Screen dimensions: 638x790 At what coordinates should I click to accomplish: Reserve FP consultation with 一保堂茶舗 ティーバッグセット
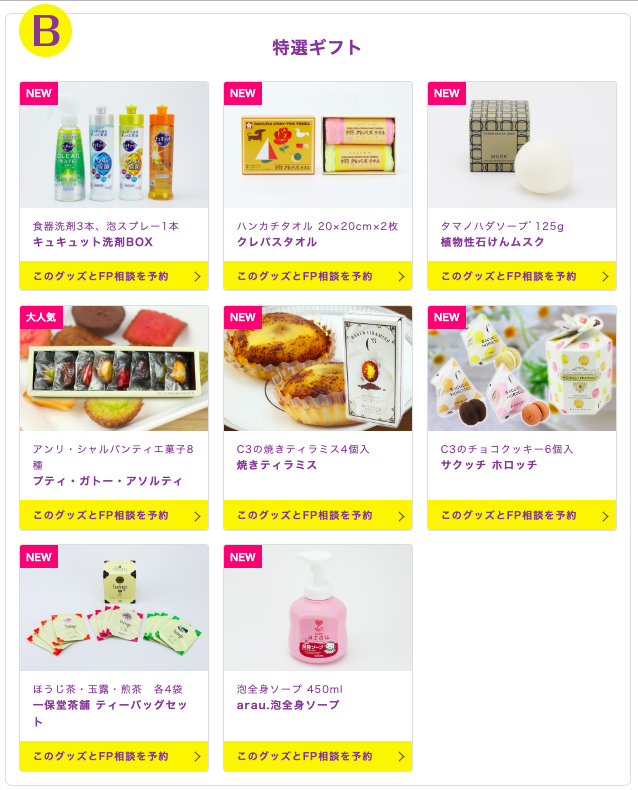click(x=114, y=756)
